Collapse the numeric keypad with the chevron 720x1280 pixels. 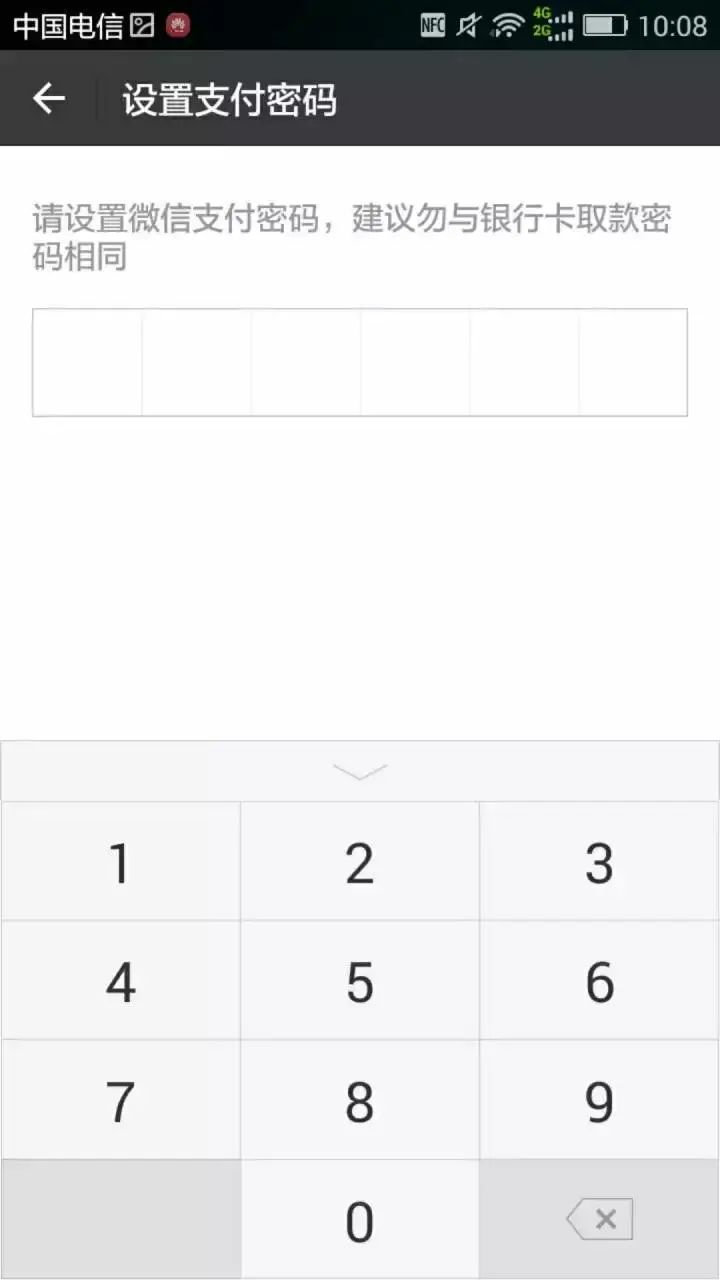pyautogui.click(x=360, y=771)
